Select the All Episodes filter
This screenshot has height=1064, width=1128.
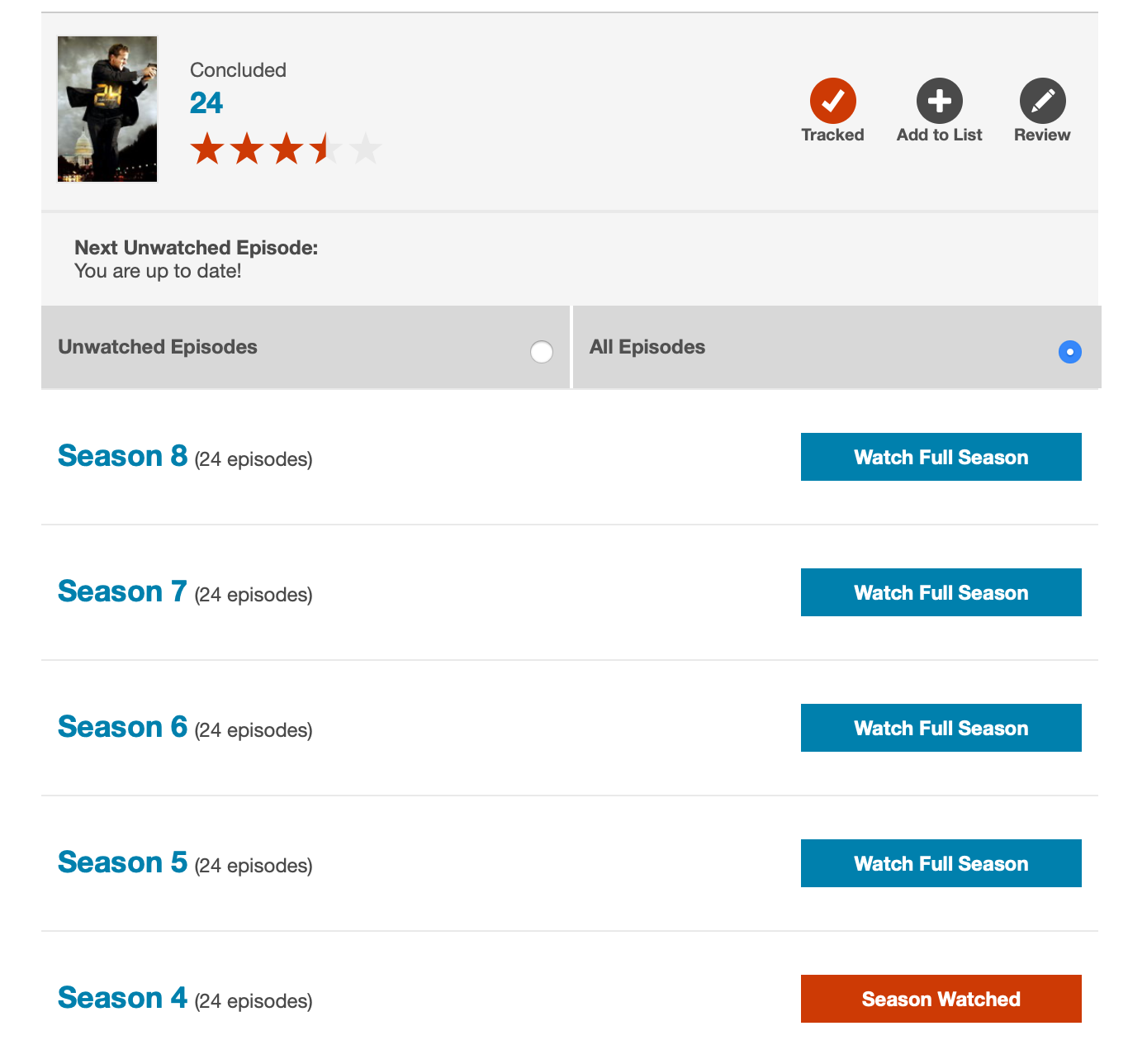click(1069, 352)
